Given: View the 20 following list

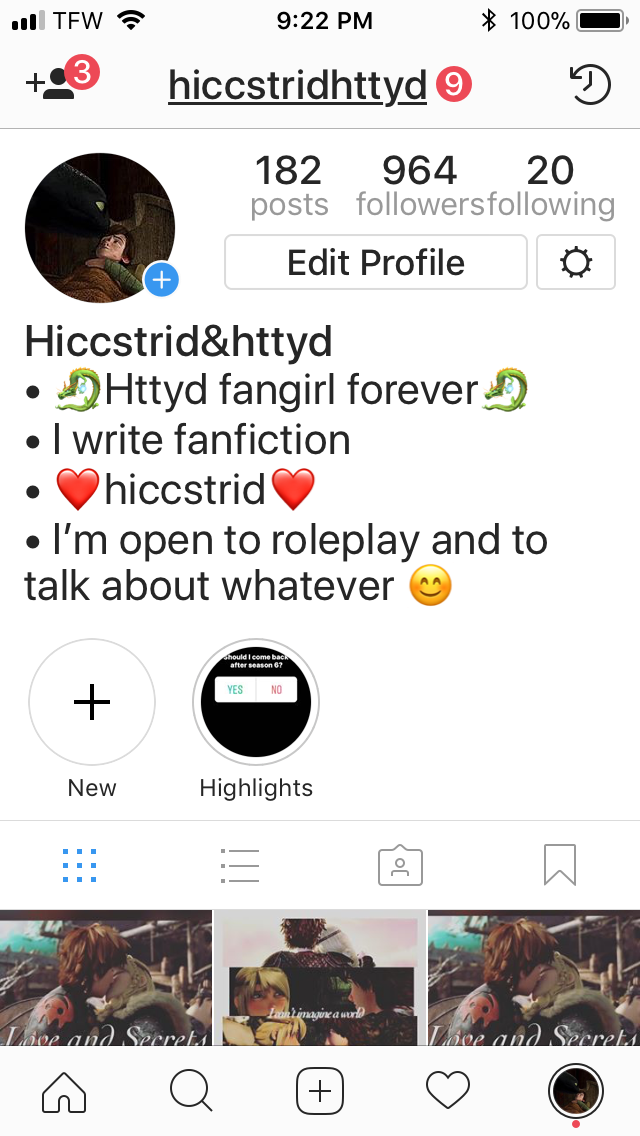Looking at the screenshot, I should click(550, 187).
